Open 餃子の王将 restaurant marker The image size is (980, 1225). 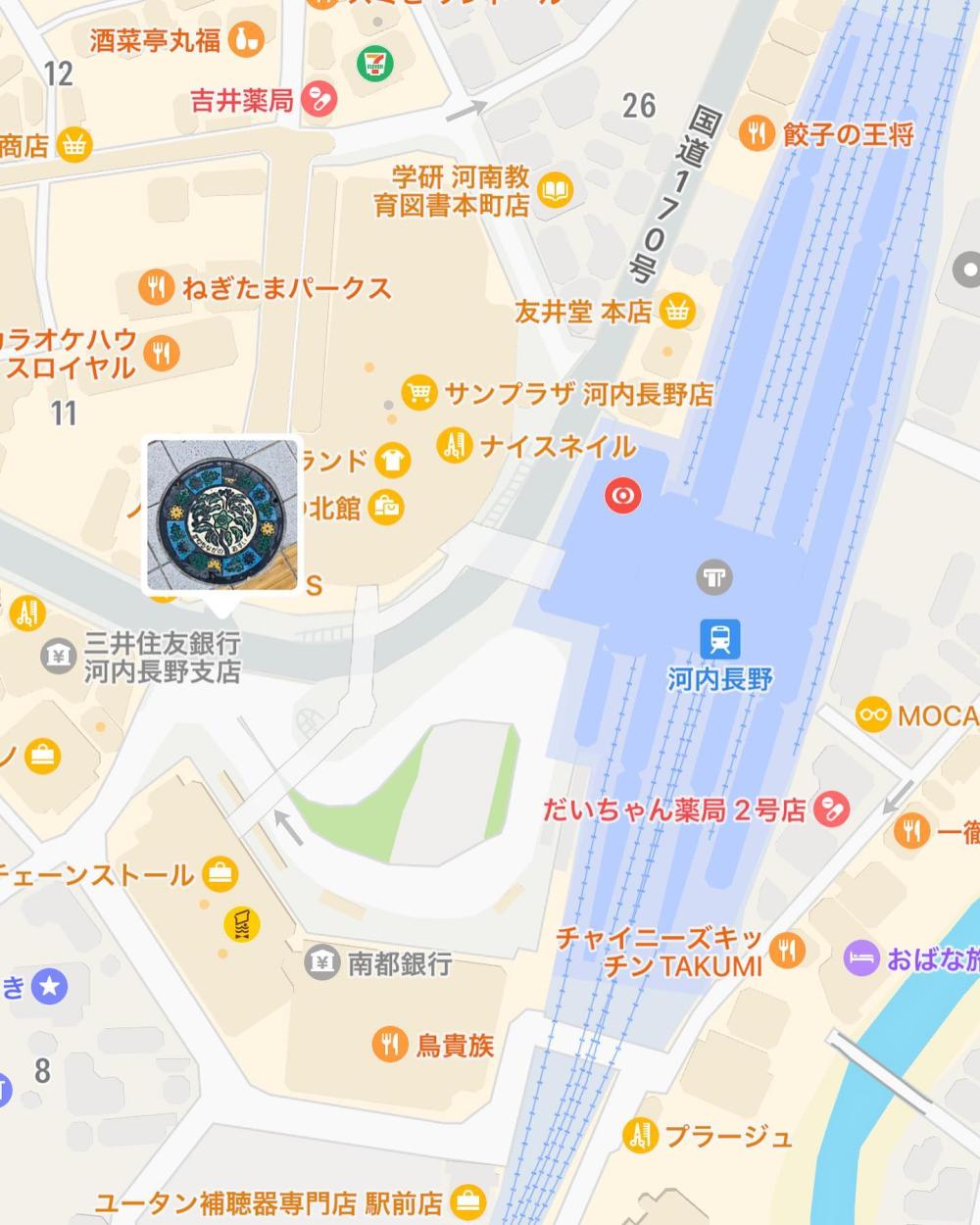[757, 132]
